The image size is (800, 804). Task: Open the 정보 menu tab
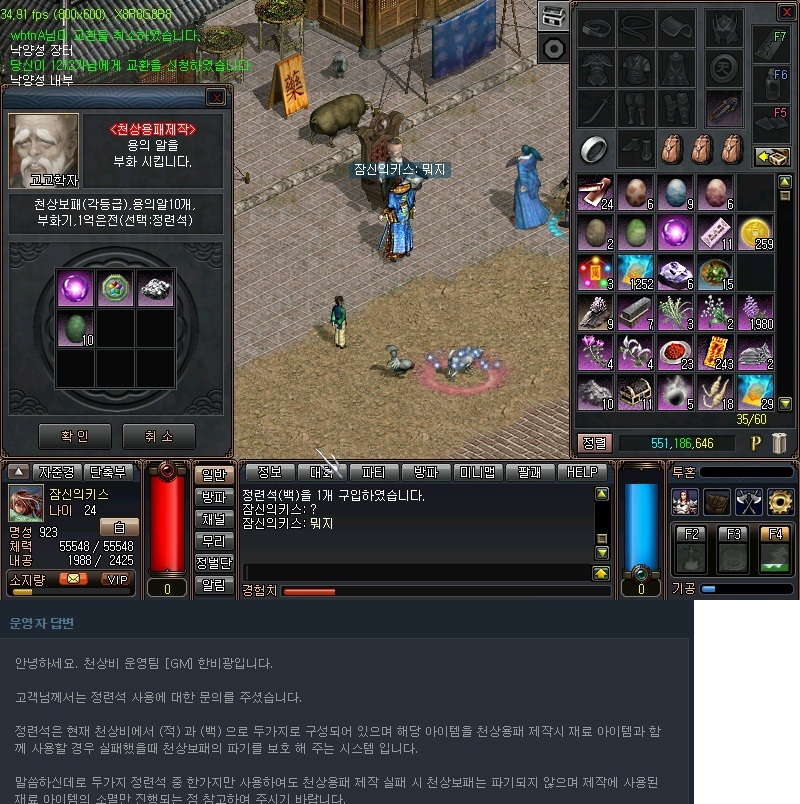[269, 472]
